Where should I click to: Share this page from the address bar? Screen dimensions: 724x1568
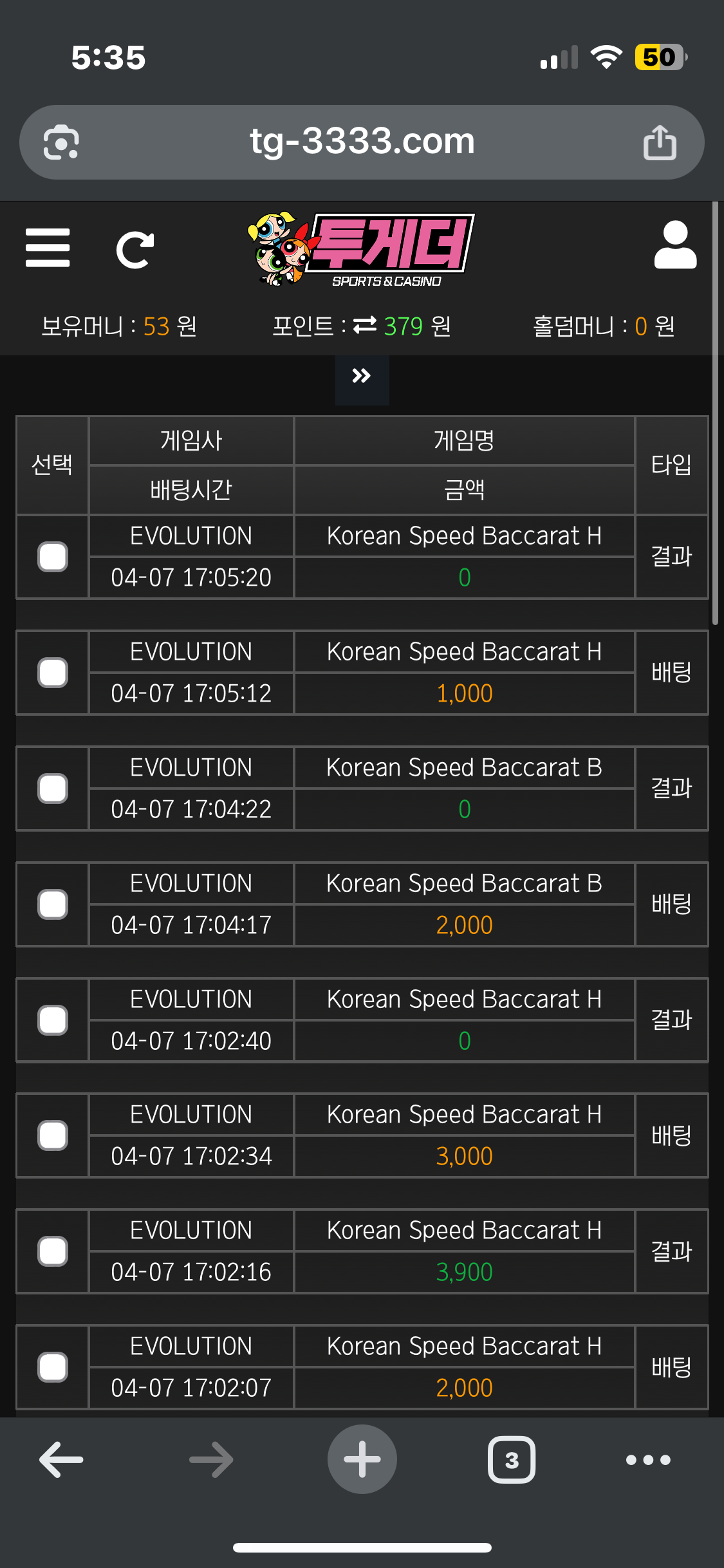click(660, 142)
